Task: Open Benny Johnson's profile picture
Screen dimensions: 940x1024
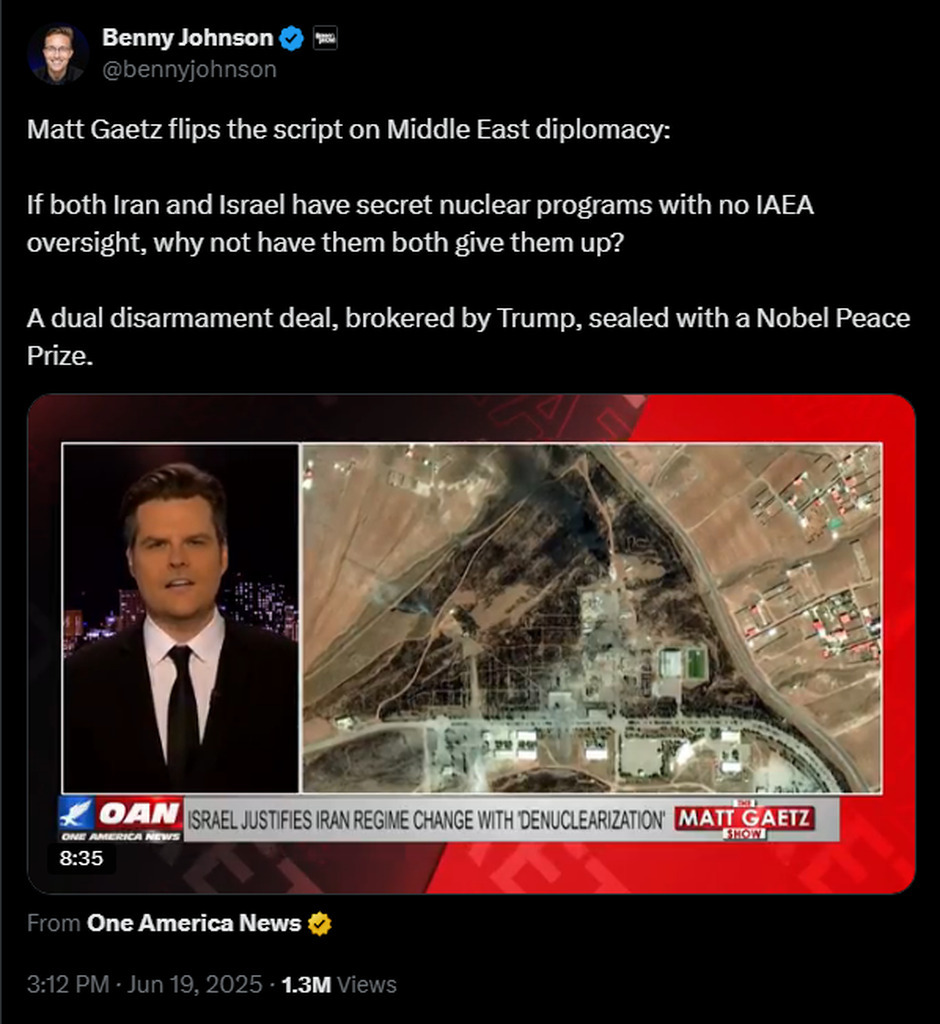Action: coord(56,54)
